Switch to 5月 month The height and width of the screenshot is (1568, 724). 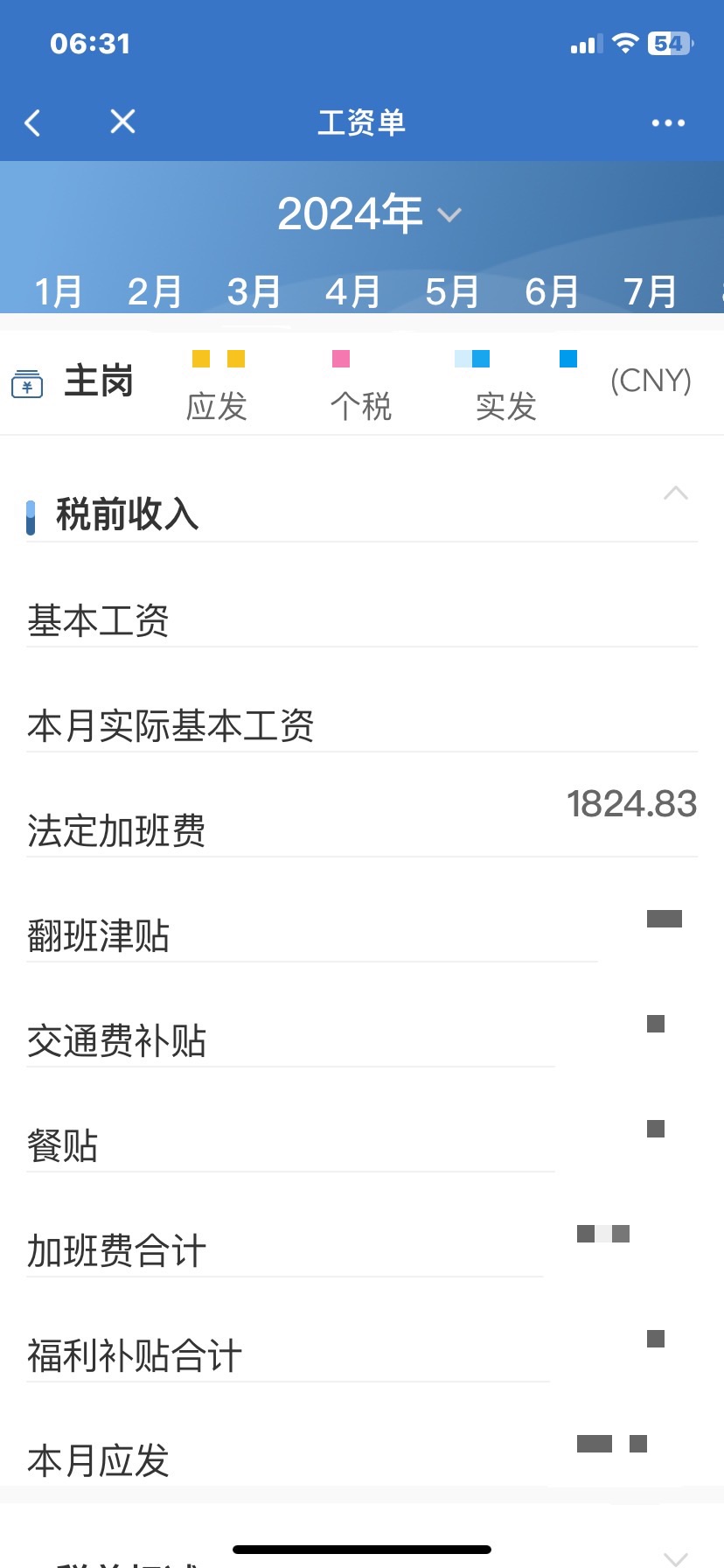pos(452,291)
